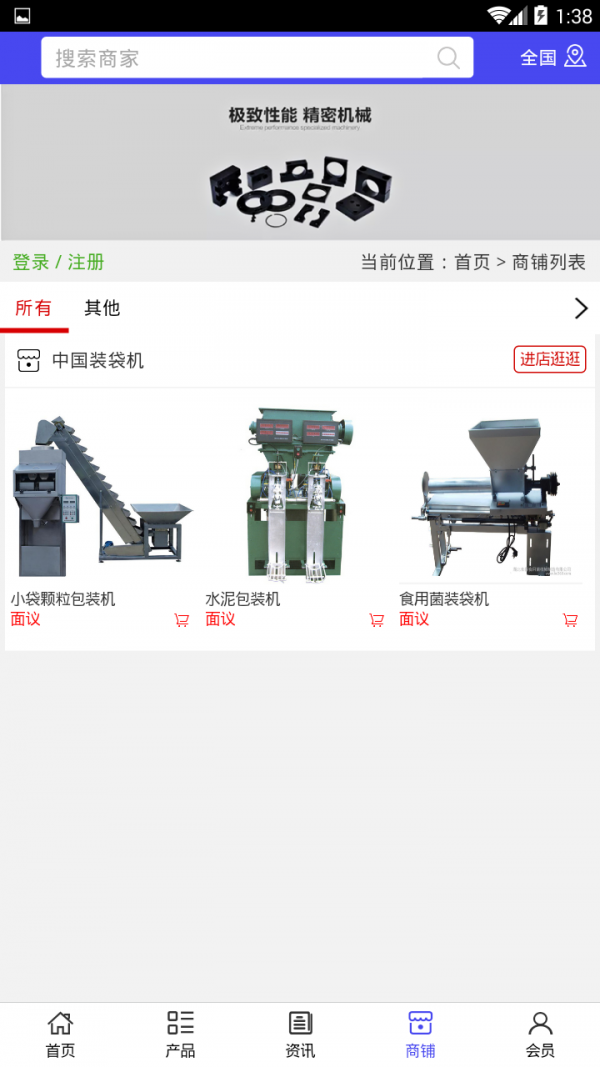Open the 资讯 news tab

(300, 1034)
